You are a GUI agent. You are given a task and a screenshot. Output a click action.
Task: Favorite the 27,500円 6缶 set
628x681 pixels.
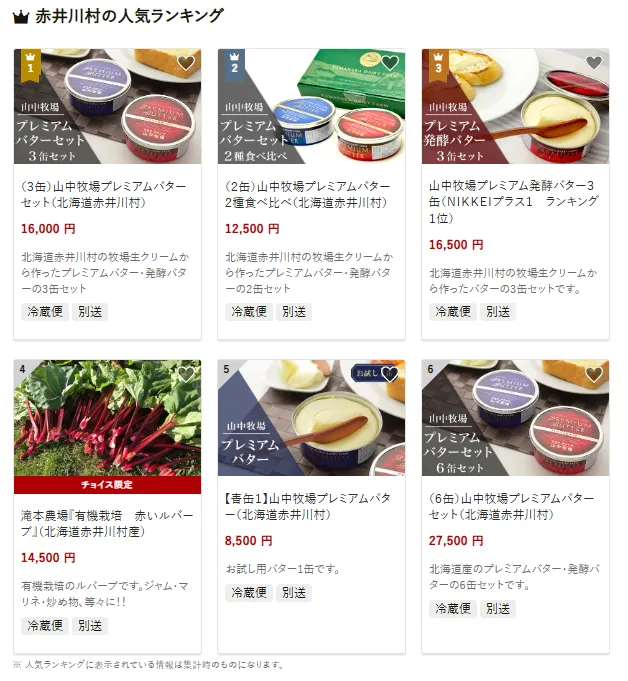click(594, 374)
